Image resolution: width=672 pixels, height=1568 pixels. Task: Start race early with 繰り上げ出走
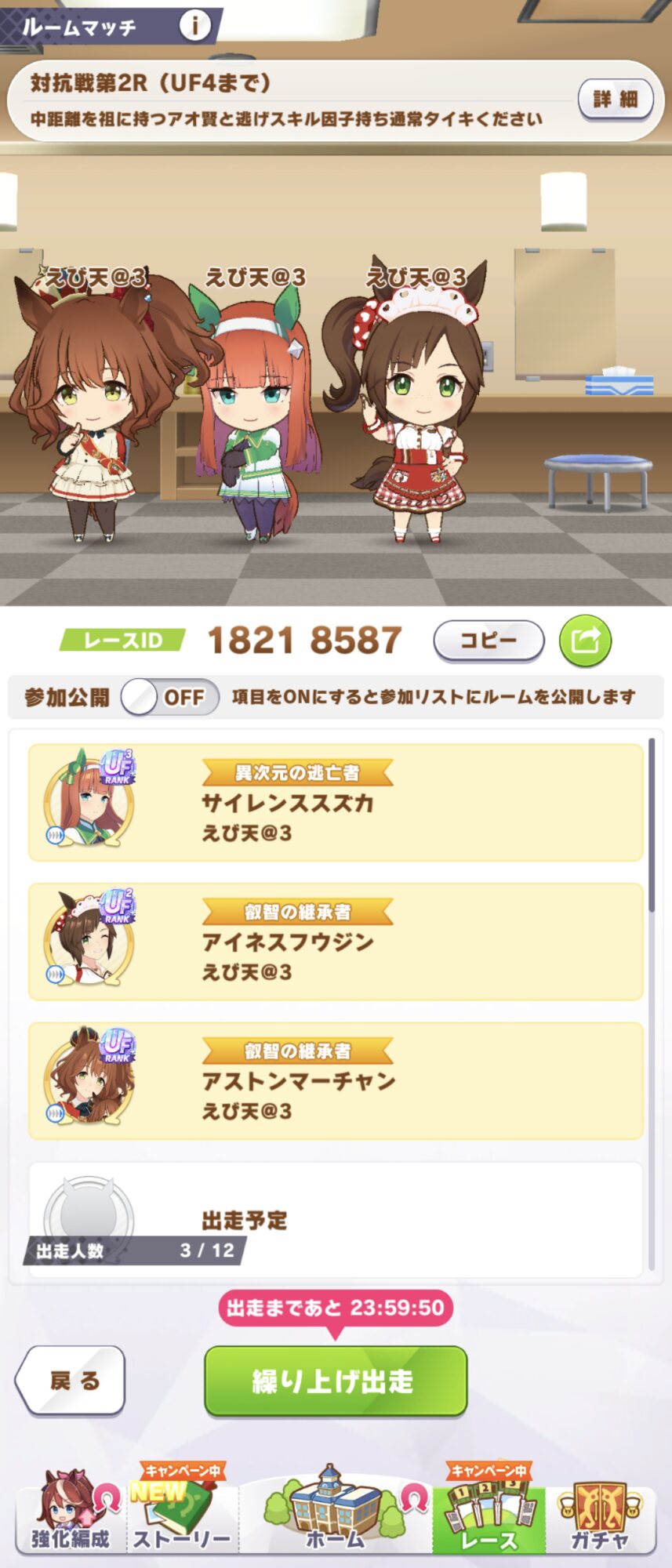(336, 1381)
